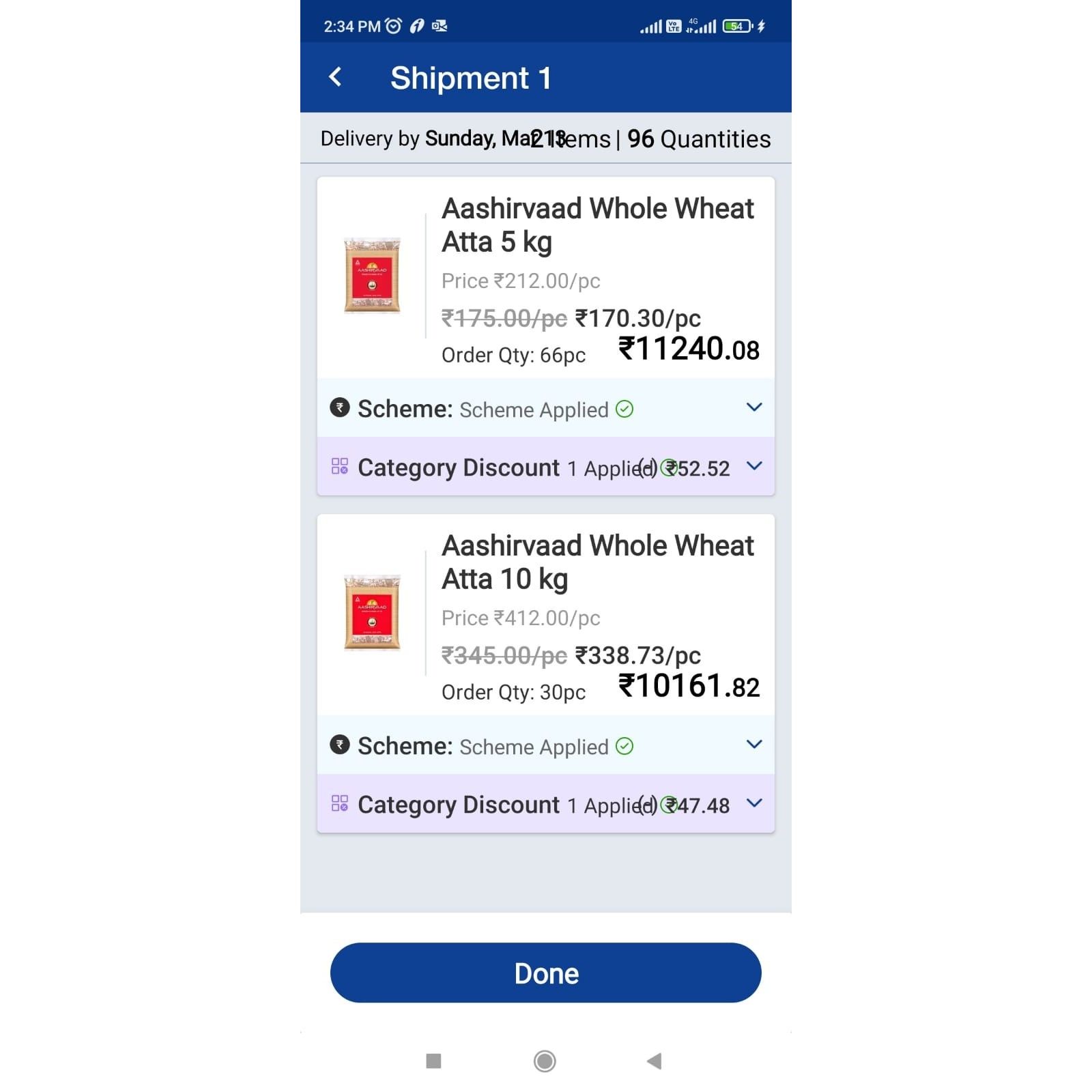Image resolution: width=1092 pixels, height=1092 pixels.
Task: Open Aashirvaad Whole Wheat Atta 5 kg card
Action: point(597,225)
